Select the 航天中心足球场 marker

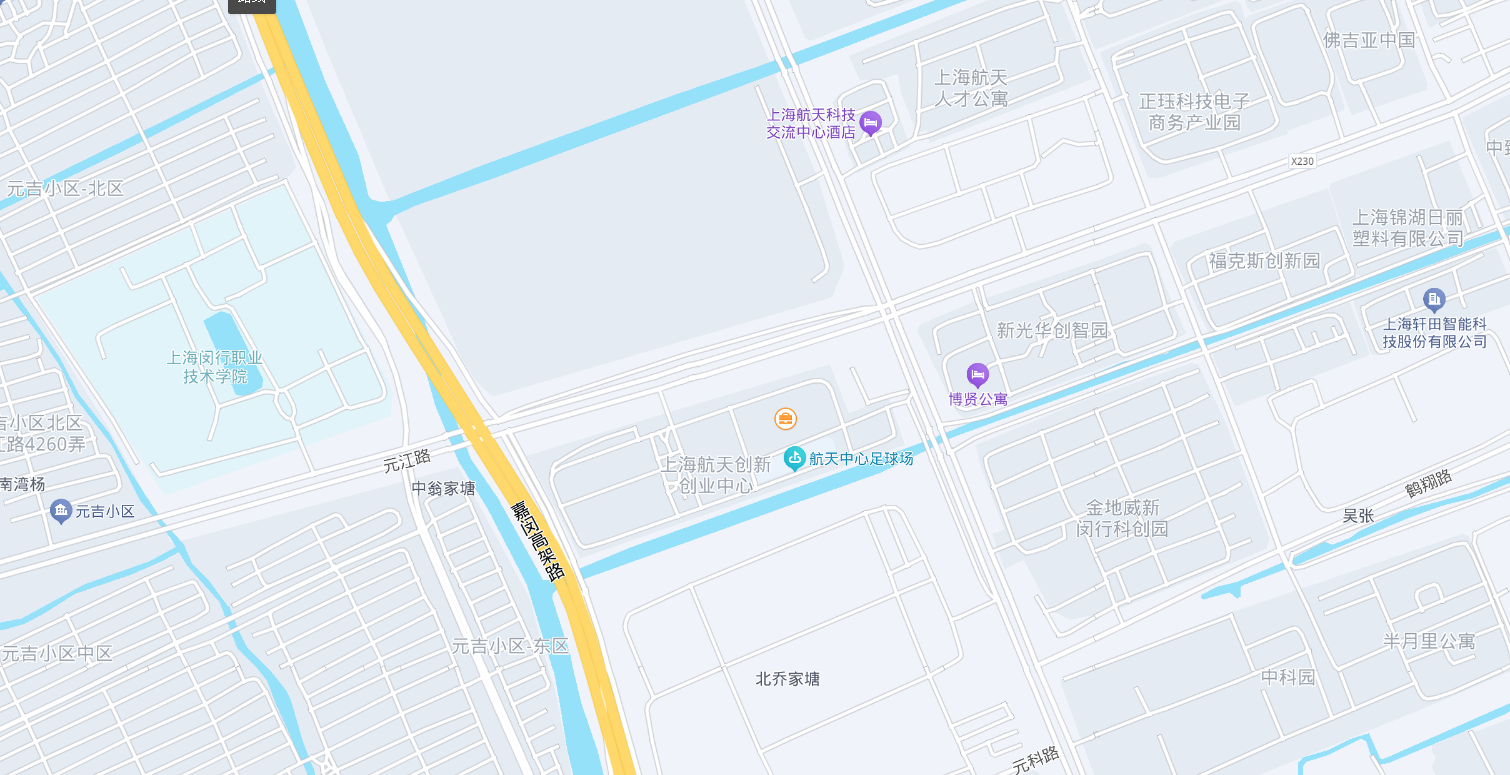(795, 459)
